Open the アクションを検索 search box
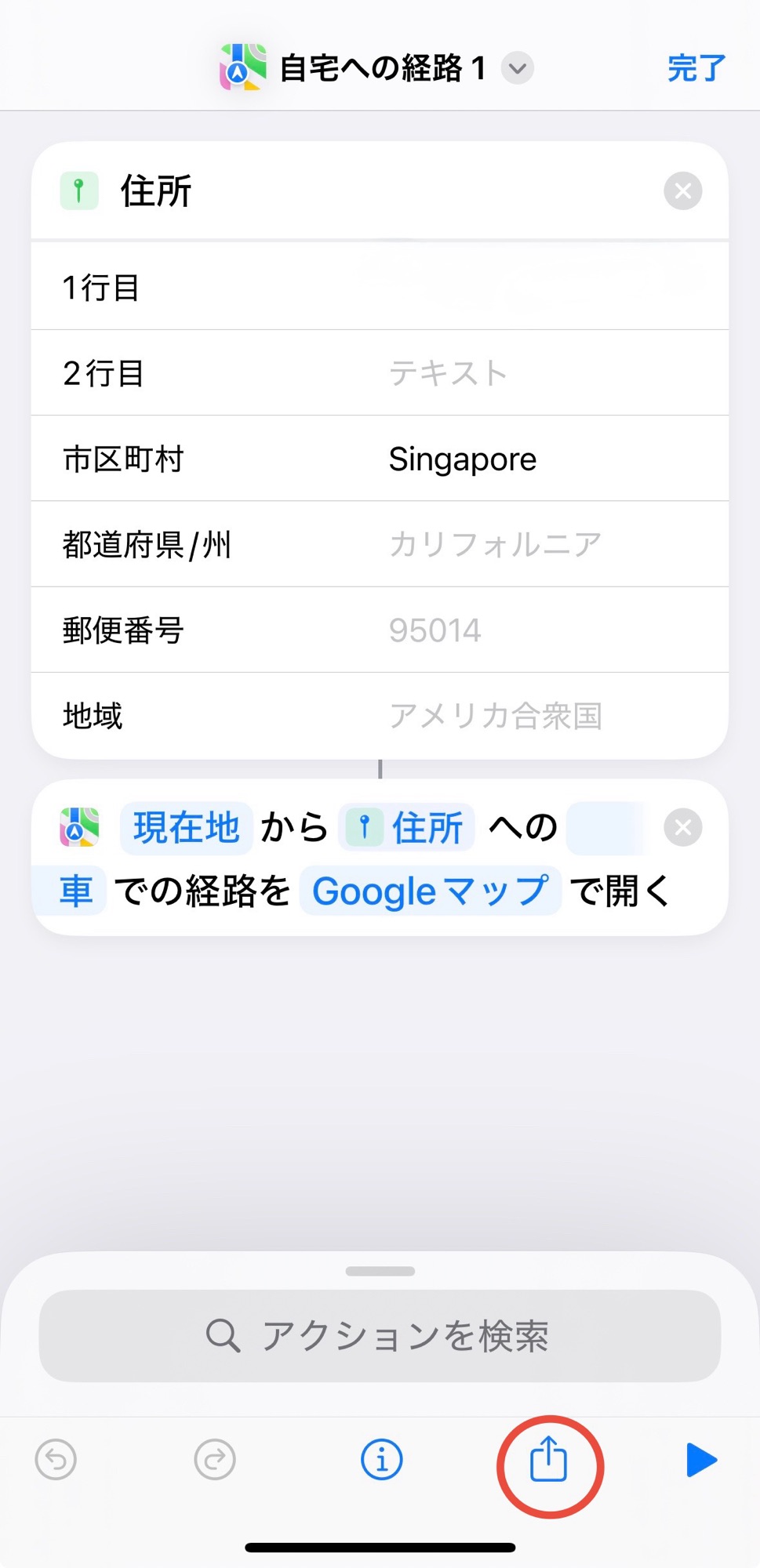Viewport: 760px width, 1568px height. [x=380, y=1335]
